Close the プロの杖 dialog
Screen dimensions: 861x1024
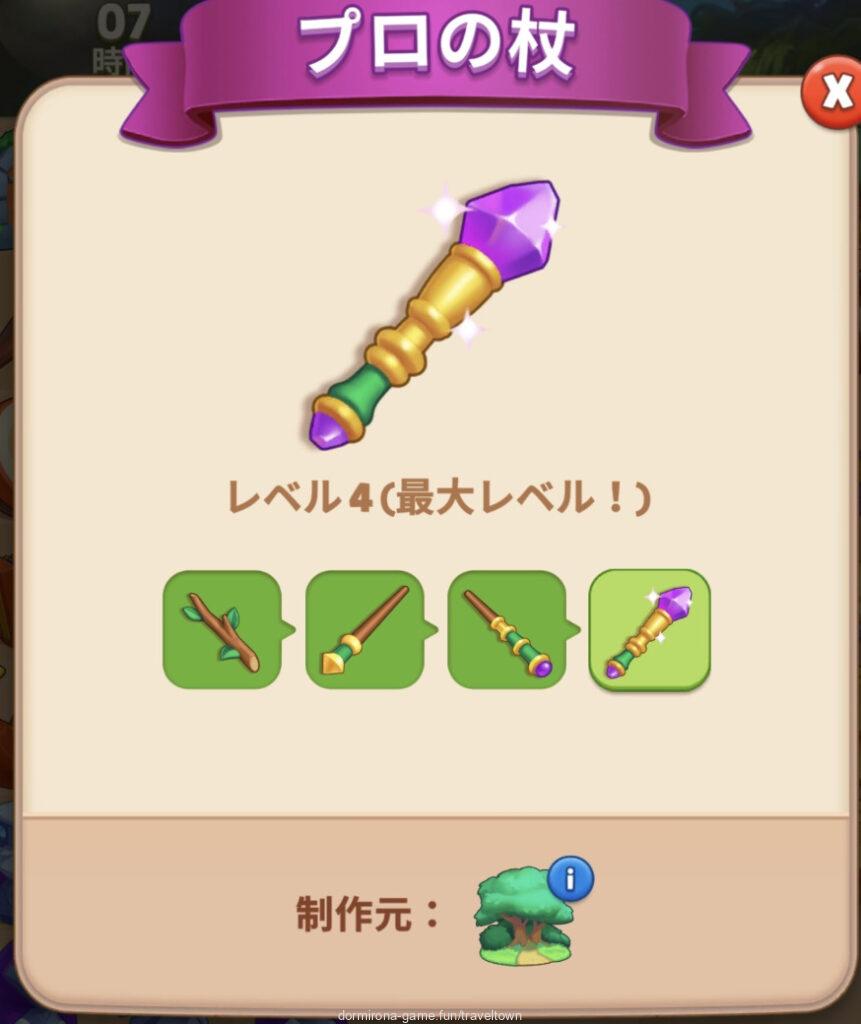(833, 93)
